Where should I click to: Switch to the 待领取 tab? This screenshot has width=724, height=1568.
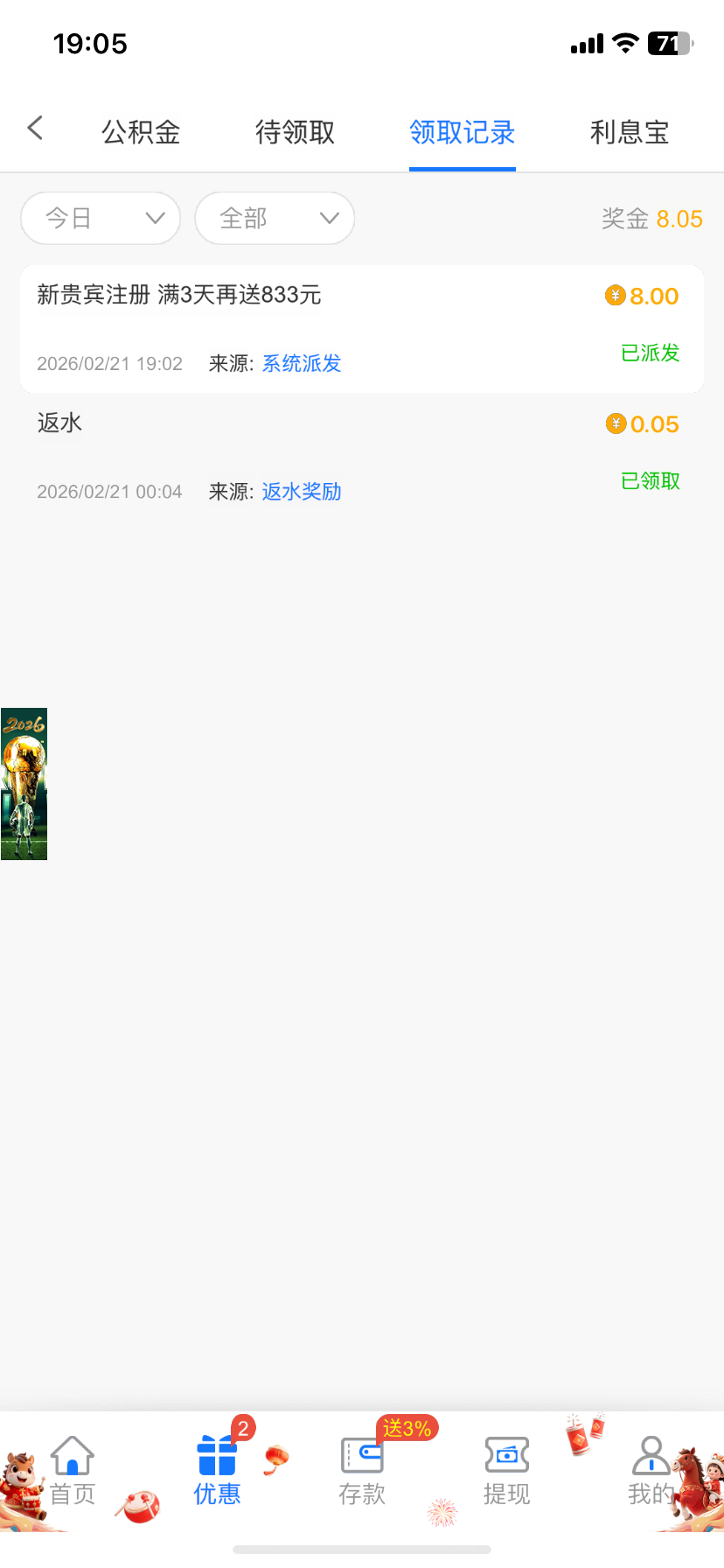295,132
